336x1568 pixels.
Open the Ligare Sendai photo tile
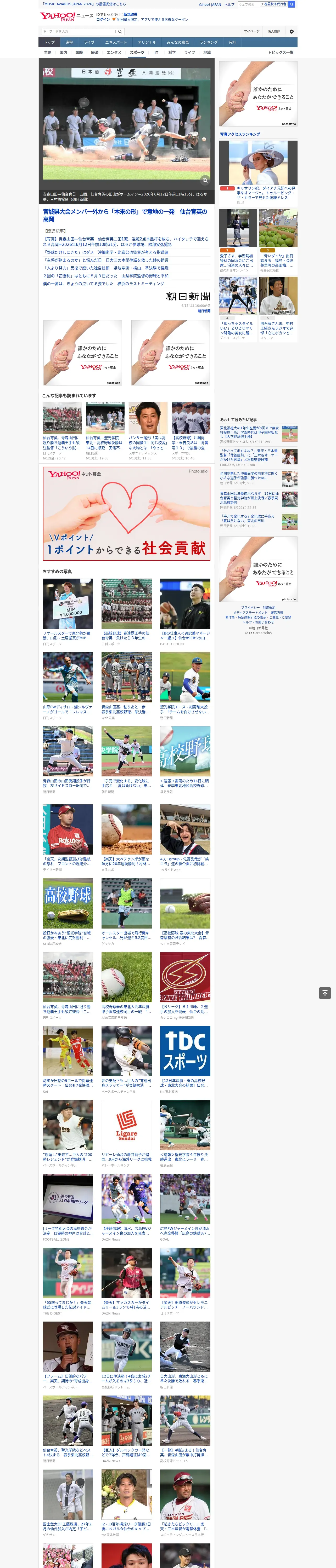126,1125
